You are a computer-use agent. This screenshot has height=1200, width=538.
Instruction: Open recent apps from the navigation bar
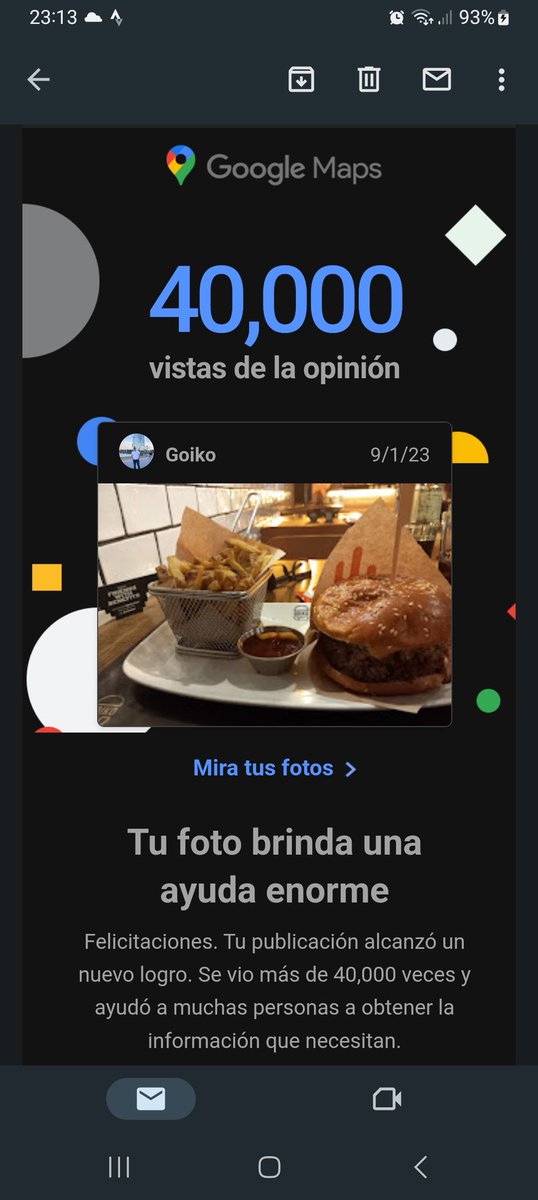(119, 1166)
